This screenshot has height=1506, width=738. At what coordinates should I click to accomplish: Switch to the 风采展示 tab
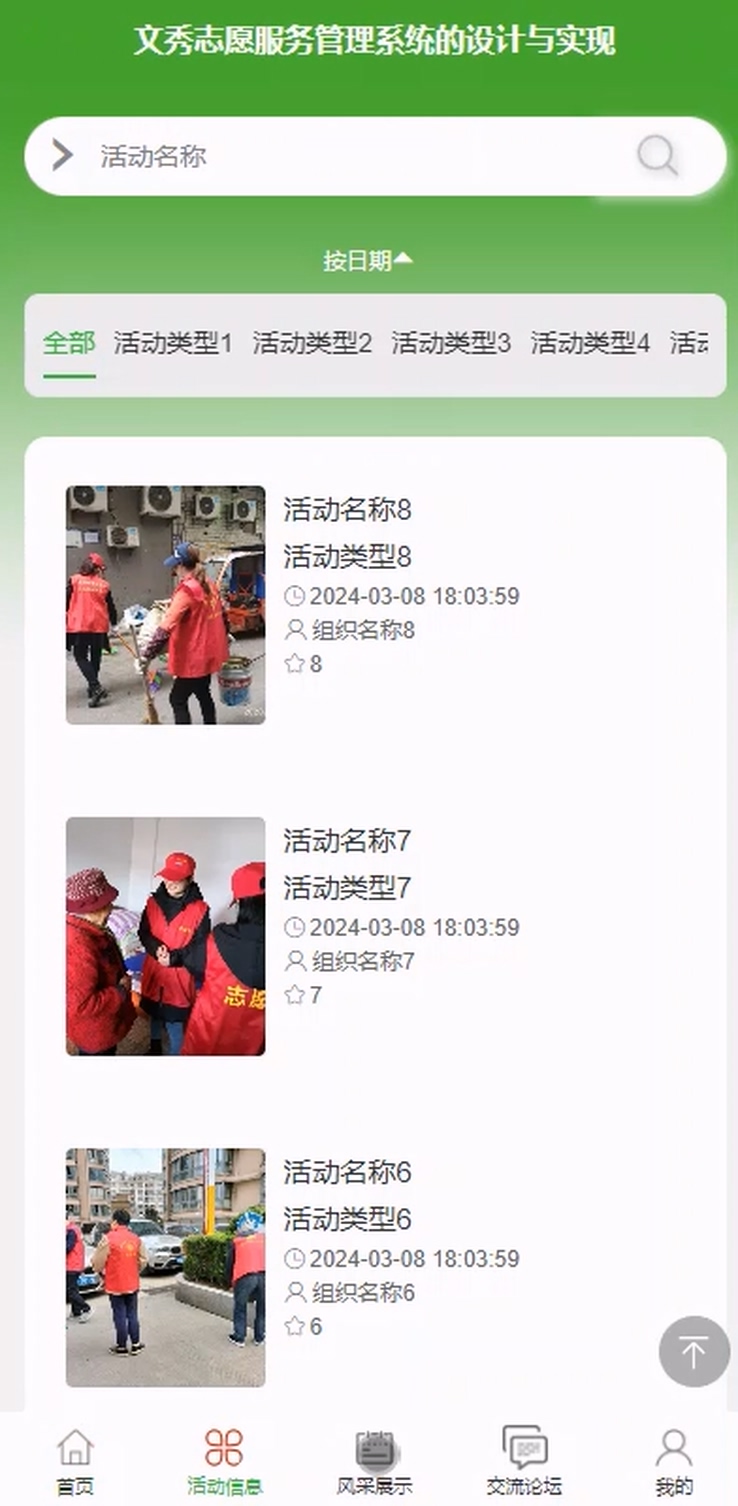pos(375,1460)
